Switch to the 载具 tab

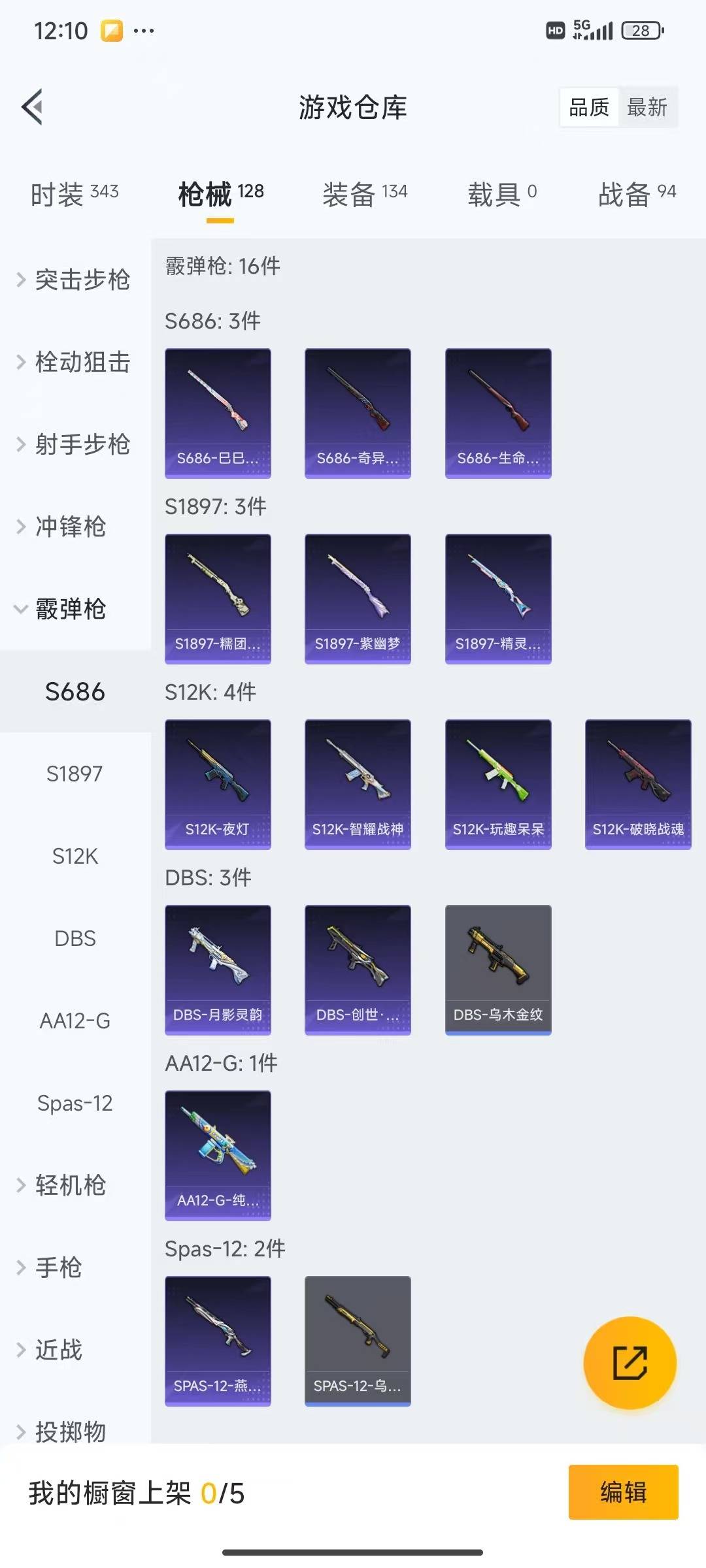[x=501, y=194]
